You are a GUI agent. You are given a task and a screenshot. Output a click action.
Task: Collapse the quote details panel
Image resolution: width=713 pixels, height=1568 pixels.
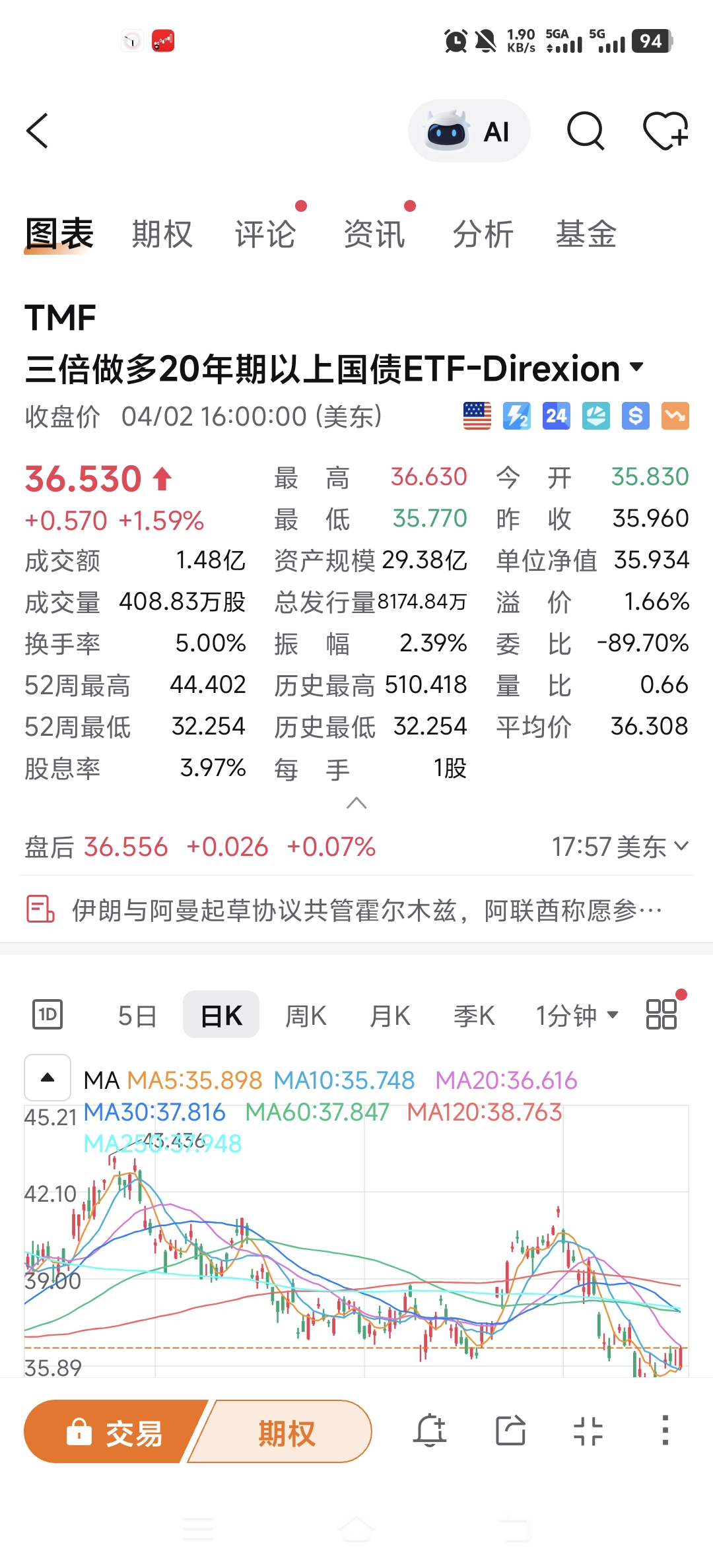coord(356,803)
